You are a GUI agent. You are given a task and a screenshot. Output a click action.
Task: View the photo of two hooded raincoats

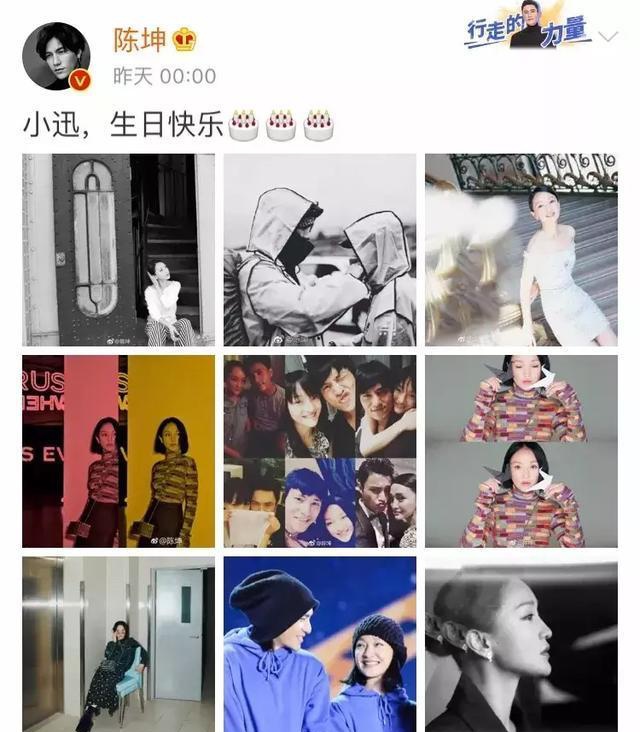[x=320, y=250]
